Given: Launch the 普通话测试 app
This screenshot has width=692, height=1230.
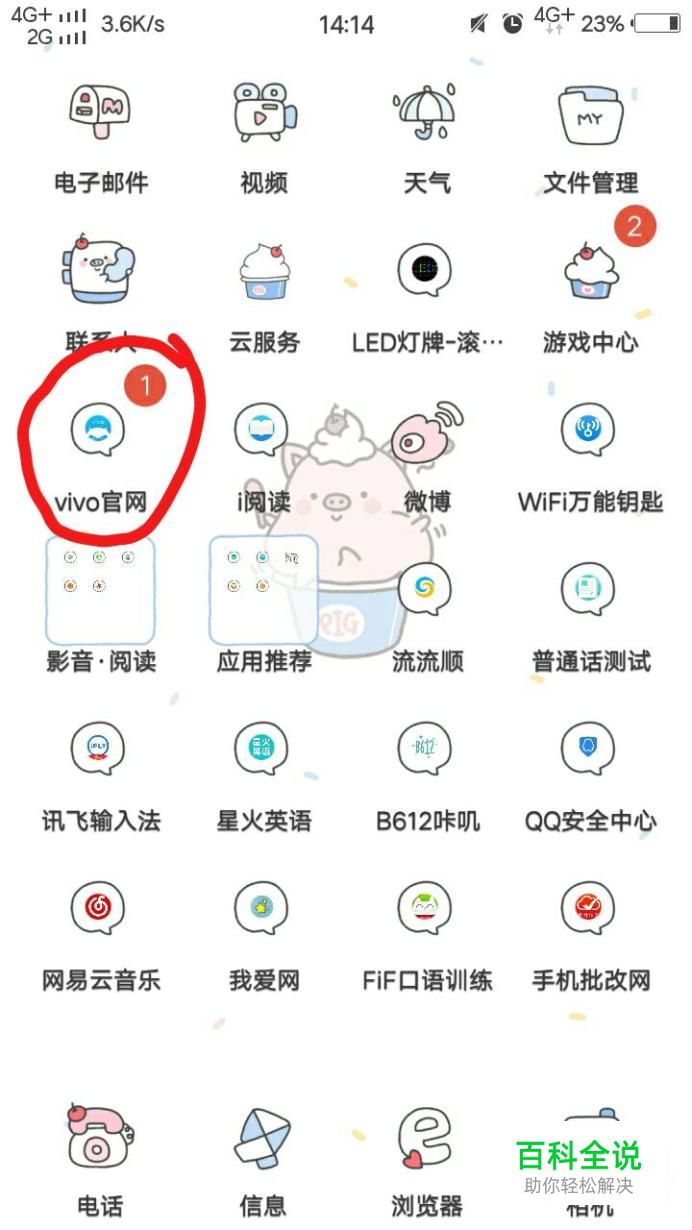Looking at the screenshot, I should click(590, 591).
